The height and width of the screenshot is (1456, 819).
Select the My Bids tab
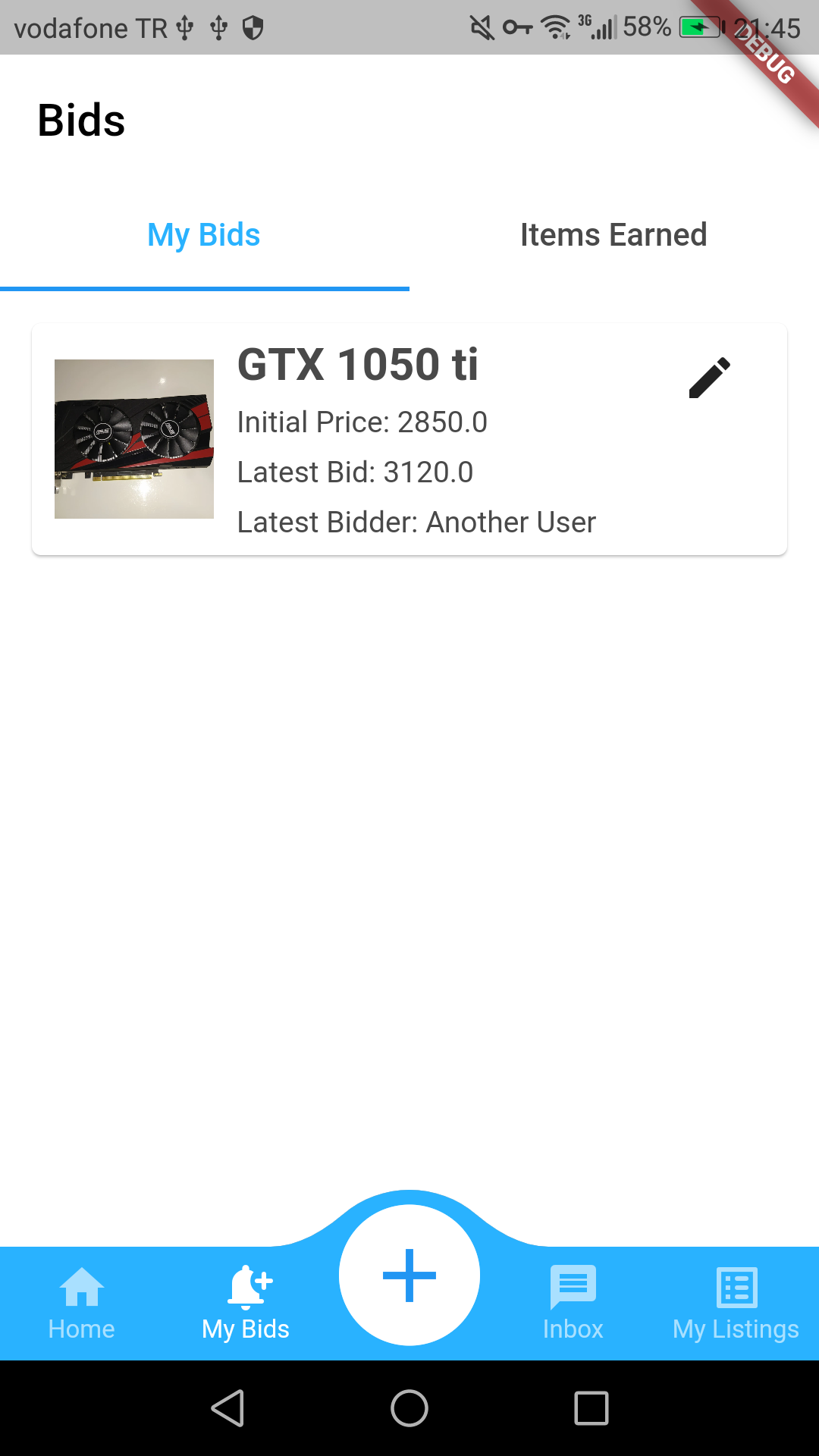coord(203,235)
